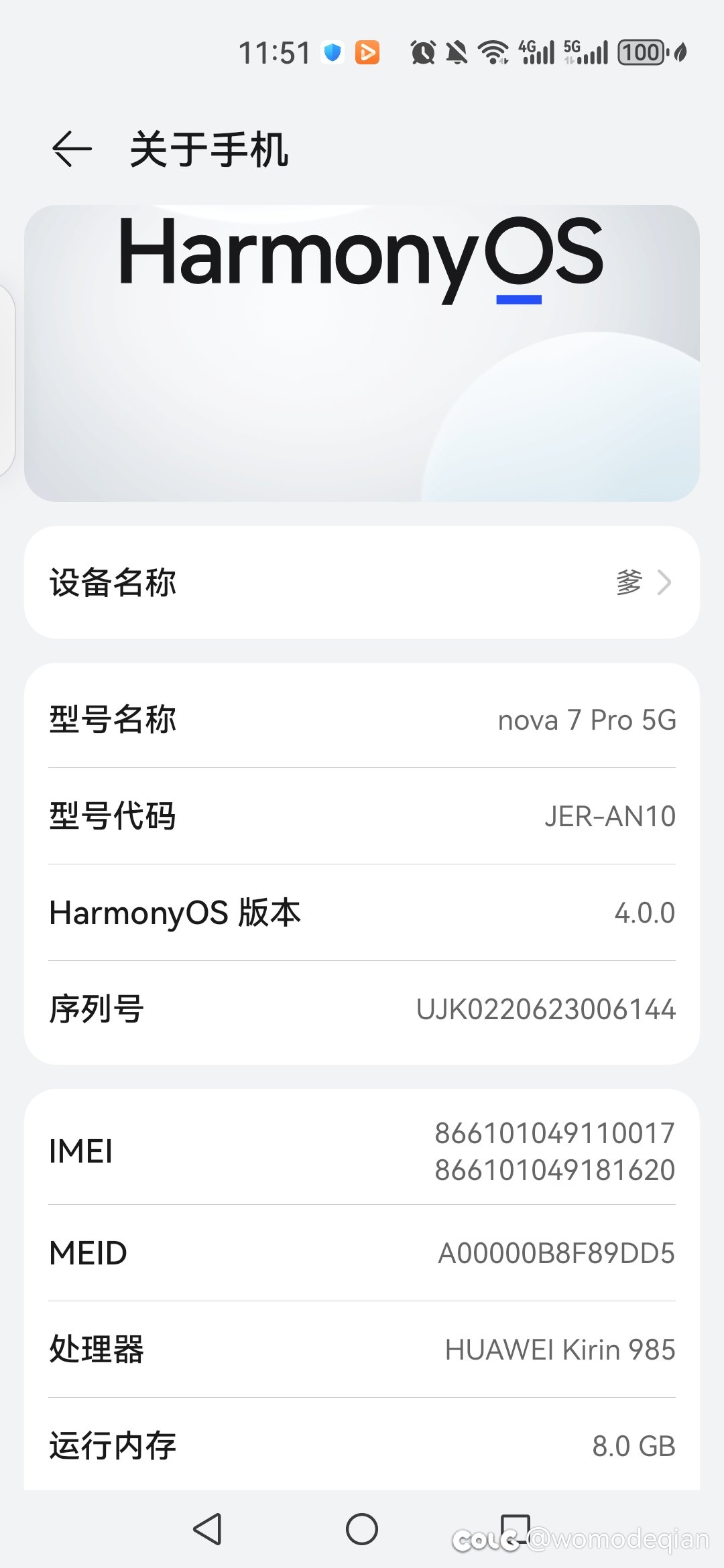Go back from 关于手机 page

[72, 149]
